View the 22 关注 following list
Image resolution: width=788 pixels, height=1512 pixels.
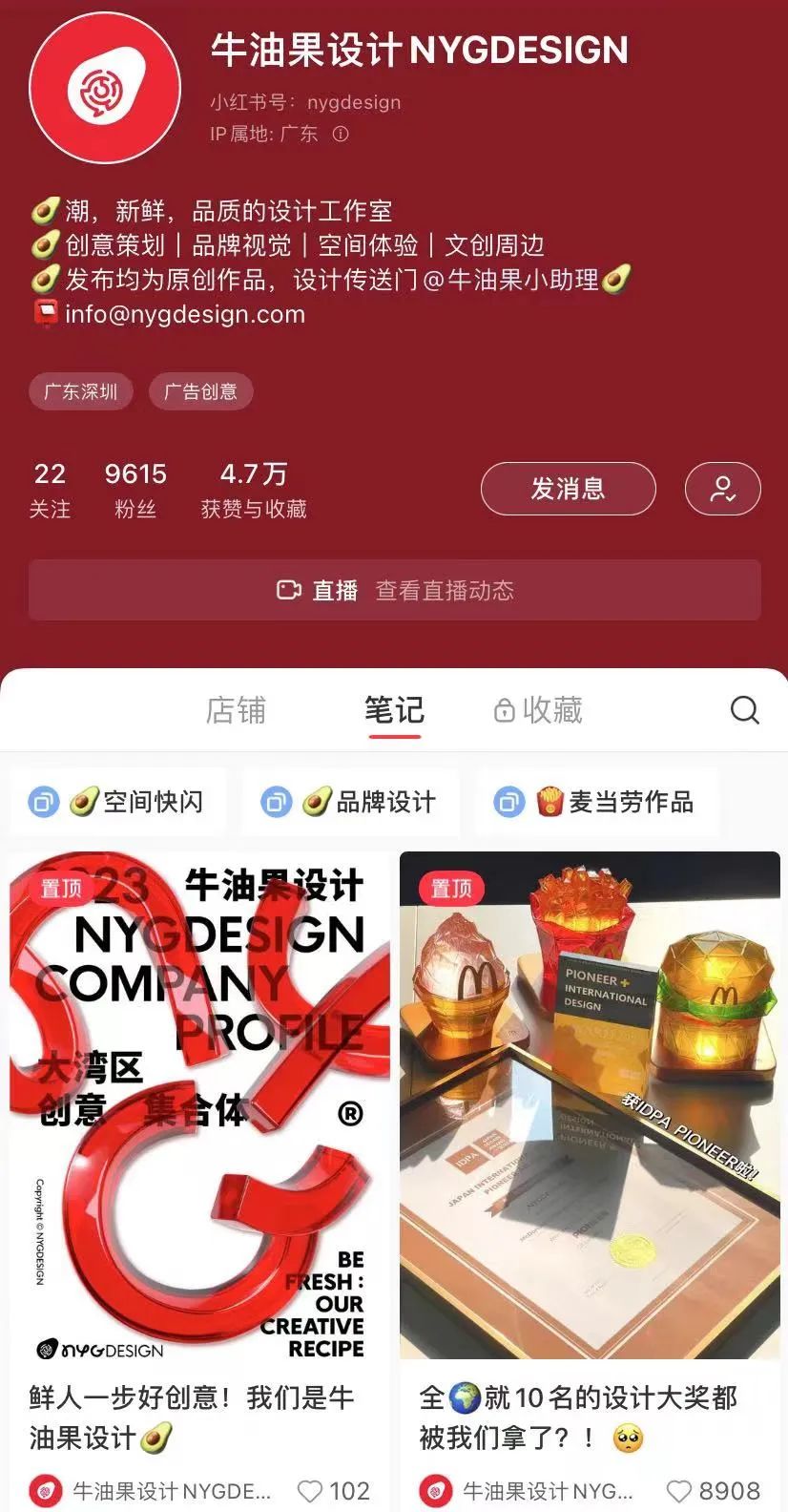pyautogui.click(x=50, y=490)
